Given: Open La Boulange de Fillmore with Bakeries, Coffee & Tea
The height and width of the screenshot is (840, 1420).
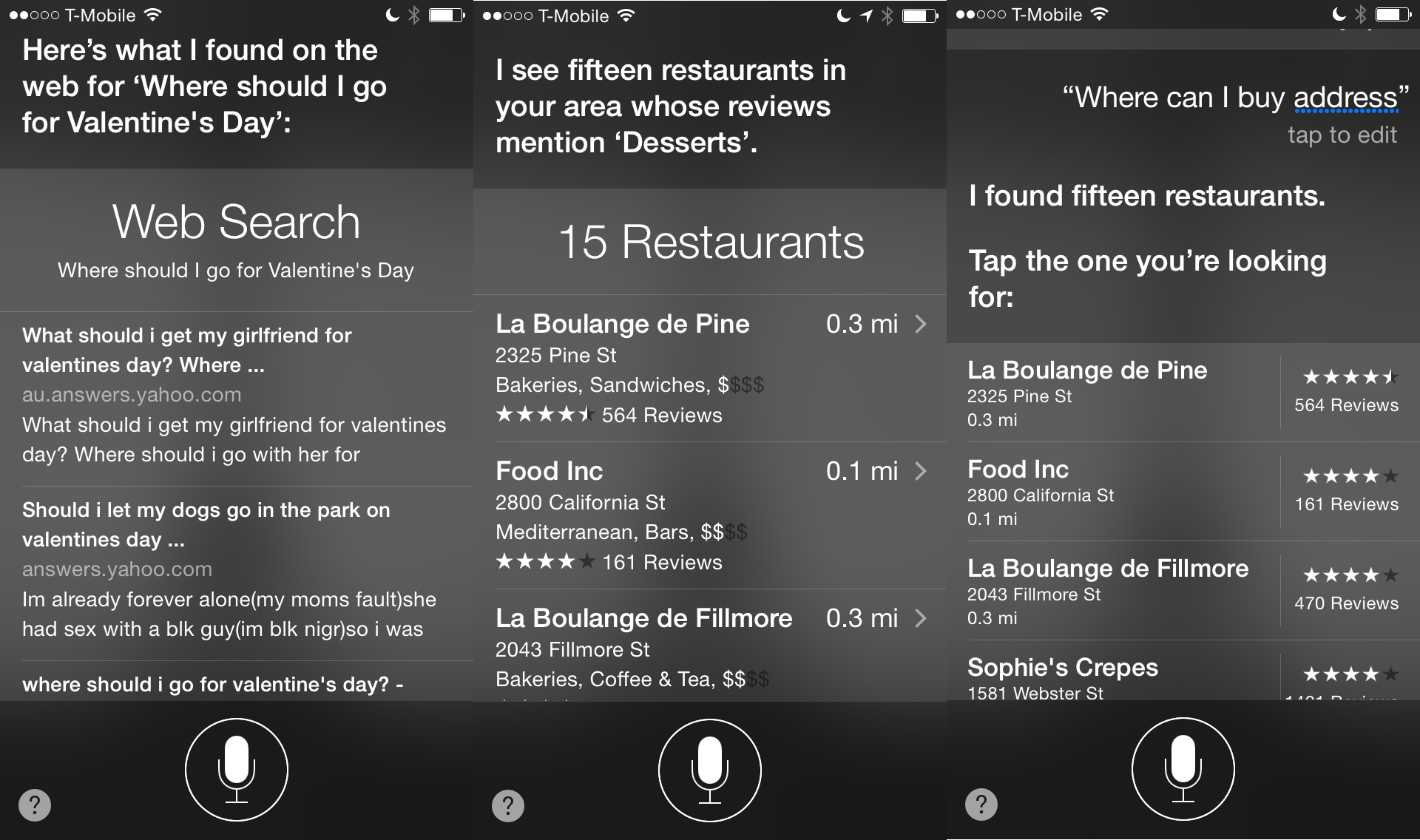Looking at the screenshot, I should pos(710,647).
